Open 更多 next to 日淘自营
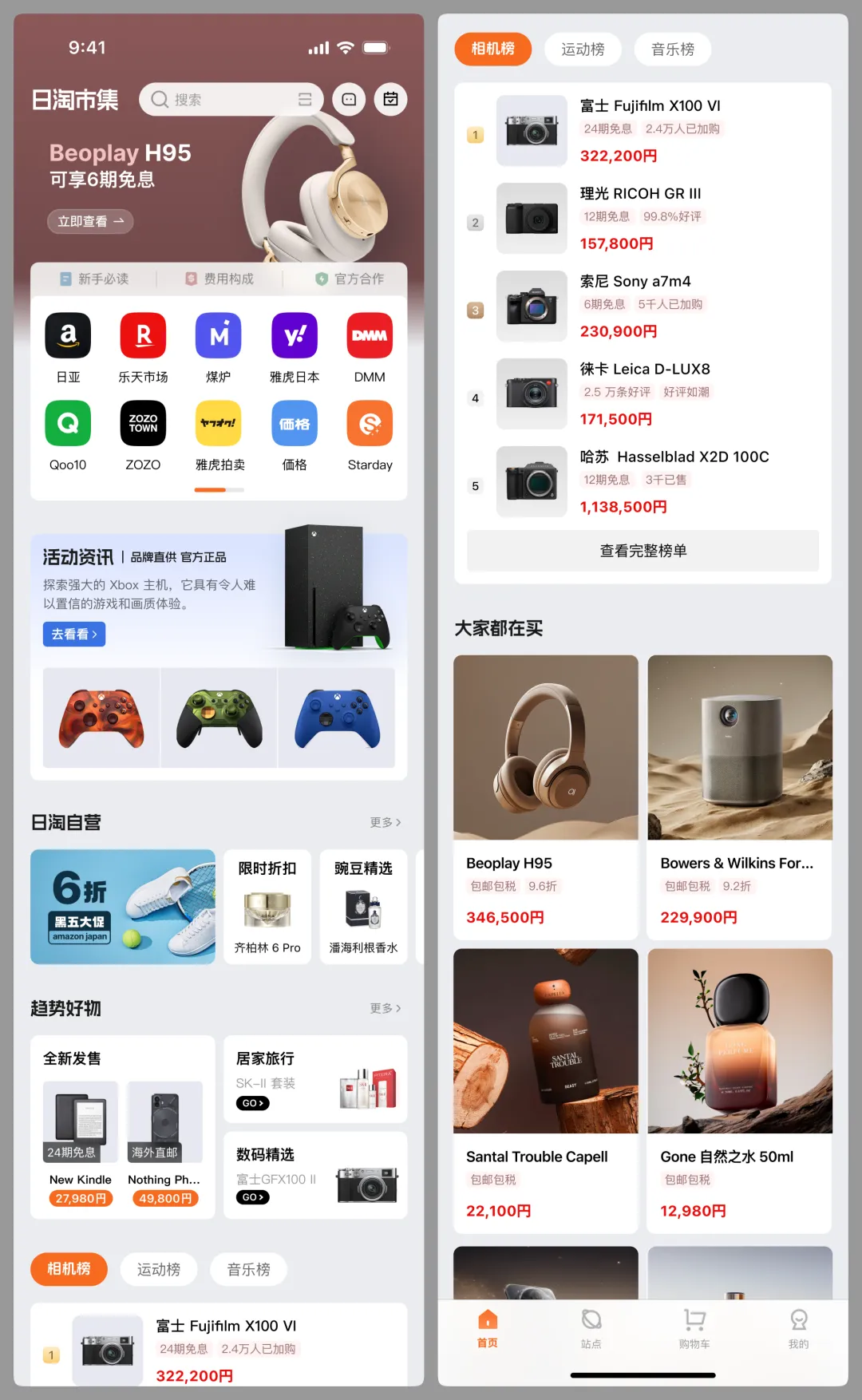The width and height of the screenshot is (862, 1400). tap(386, 822)
